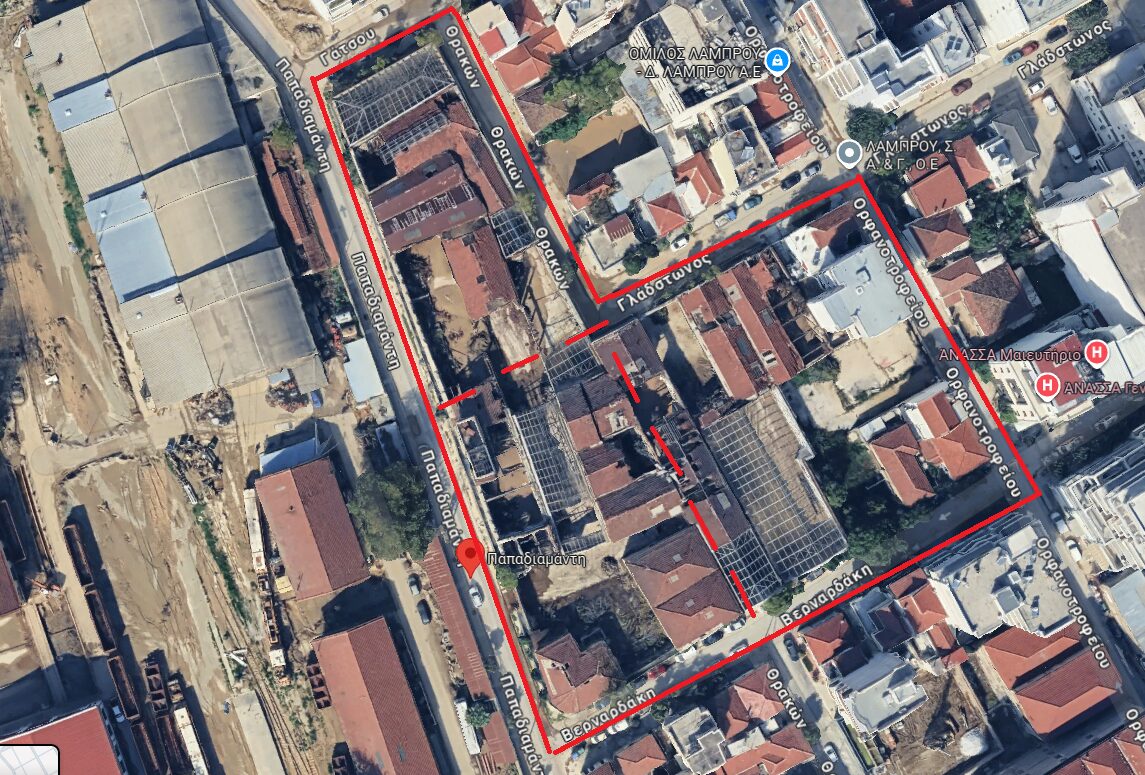Select the grey ΛΑΜΠΡΟΥ Σ. location pin

point(849,153)
